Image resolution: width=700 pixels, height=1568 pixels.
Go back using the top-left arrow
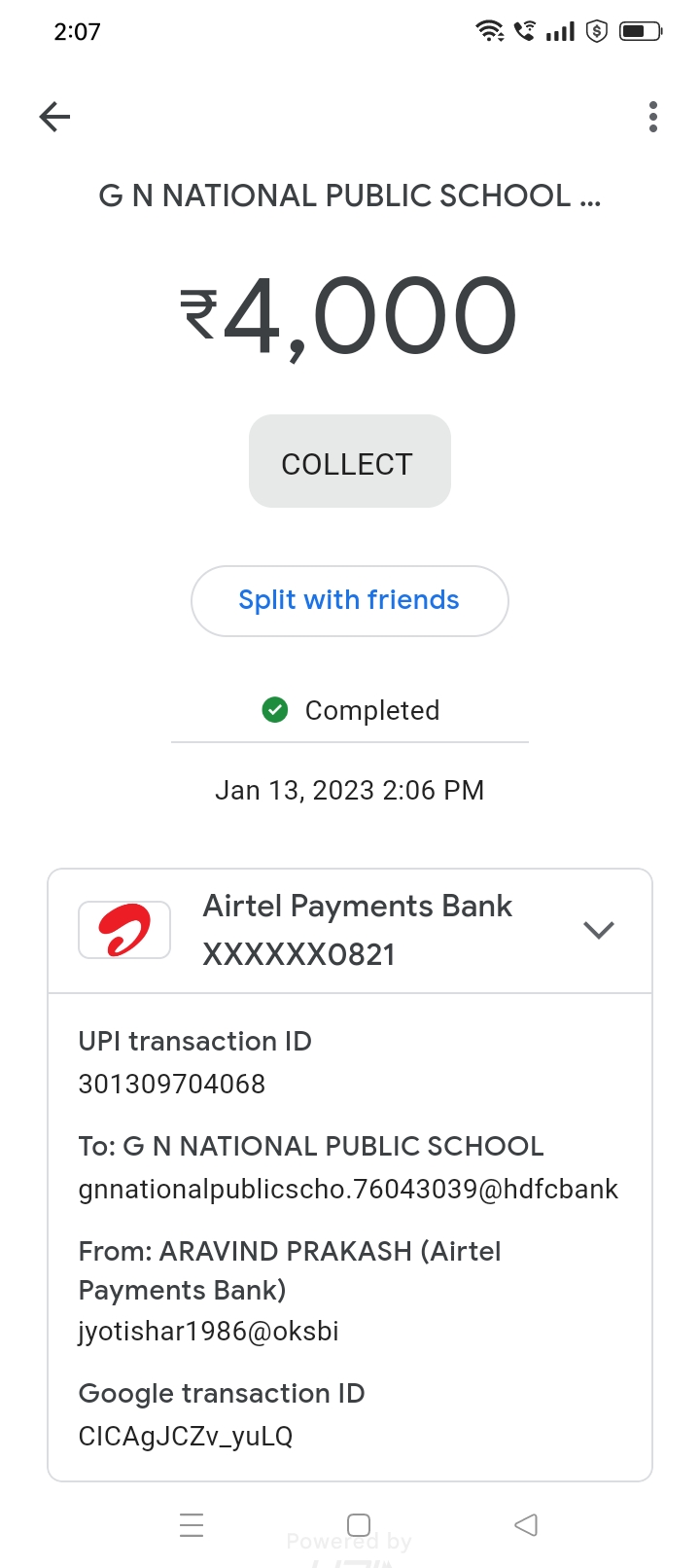54,118
